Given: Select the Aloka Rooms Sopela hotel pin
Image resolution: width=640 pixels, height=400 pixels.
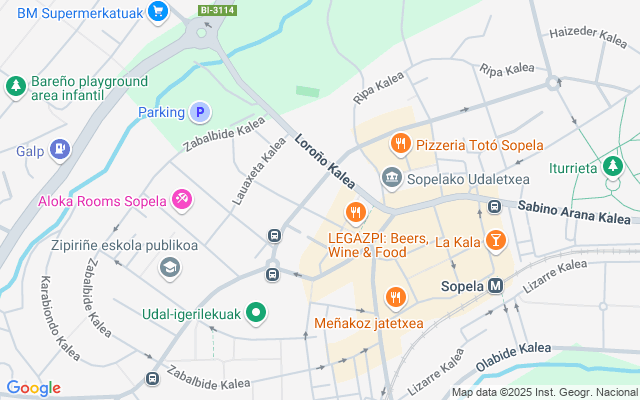Looking at the screenshot, I should 182,200.
